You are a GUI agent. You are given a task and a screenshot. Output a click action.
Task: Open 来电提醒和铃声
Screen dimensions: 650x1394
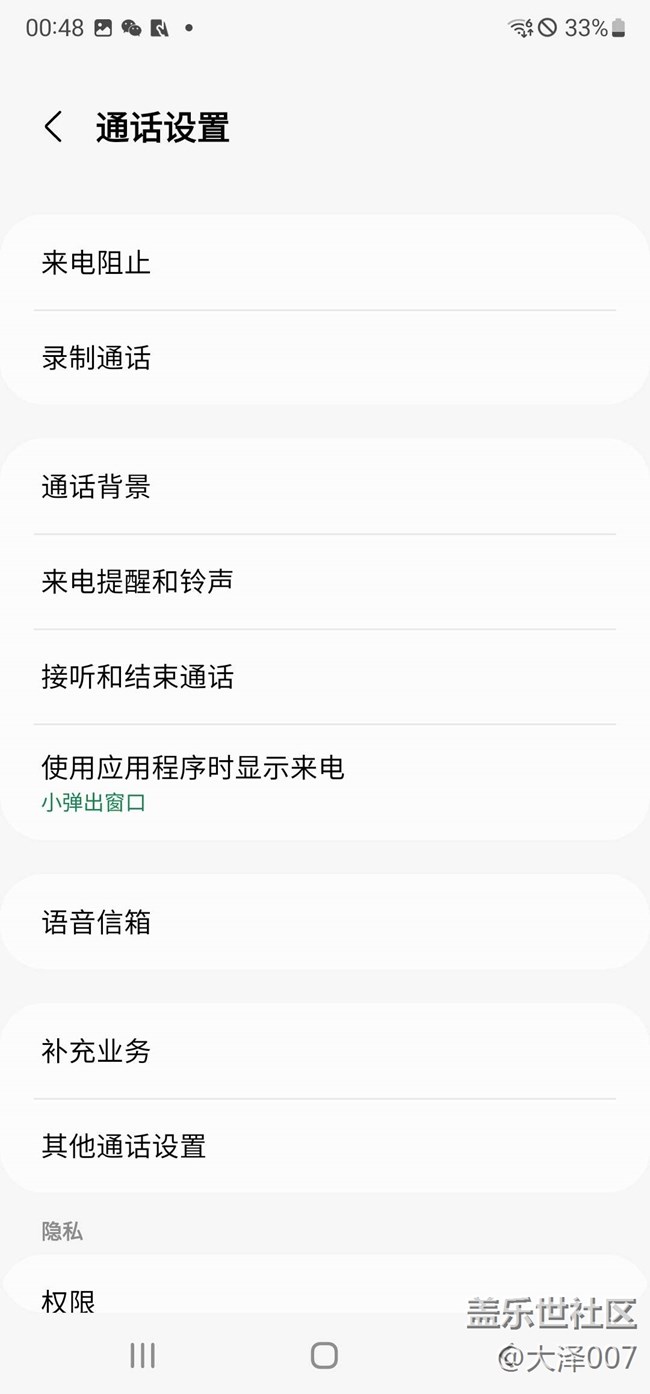point(324,581)
